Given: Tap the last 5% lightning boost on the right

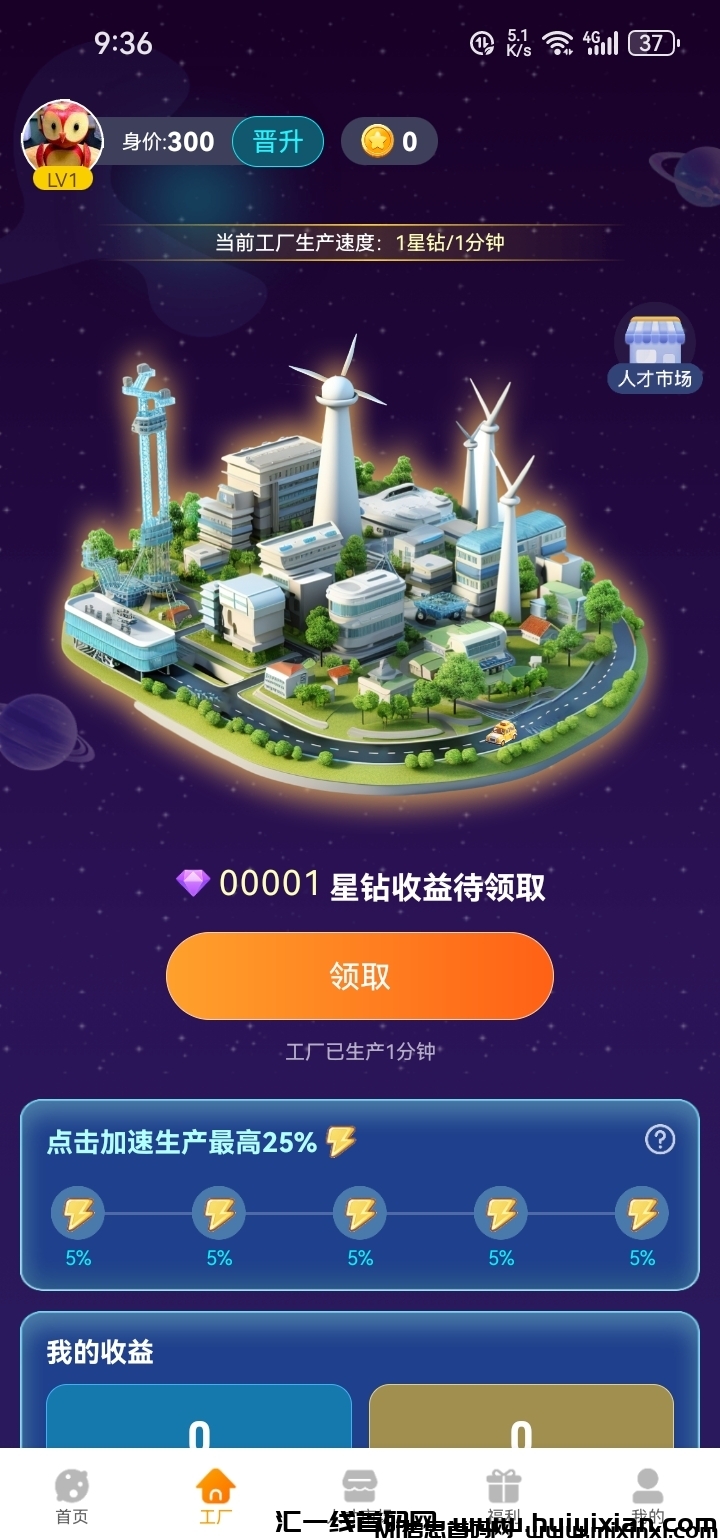Looking at the screenshot, I should [x=641, y=1213].
